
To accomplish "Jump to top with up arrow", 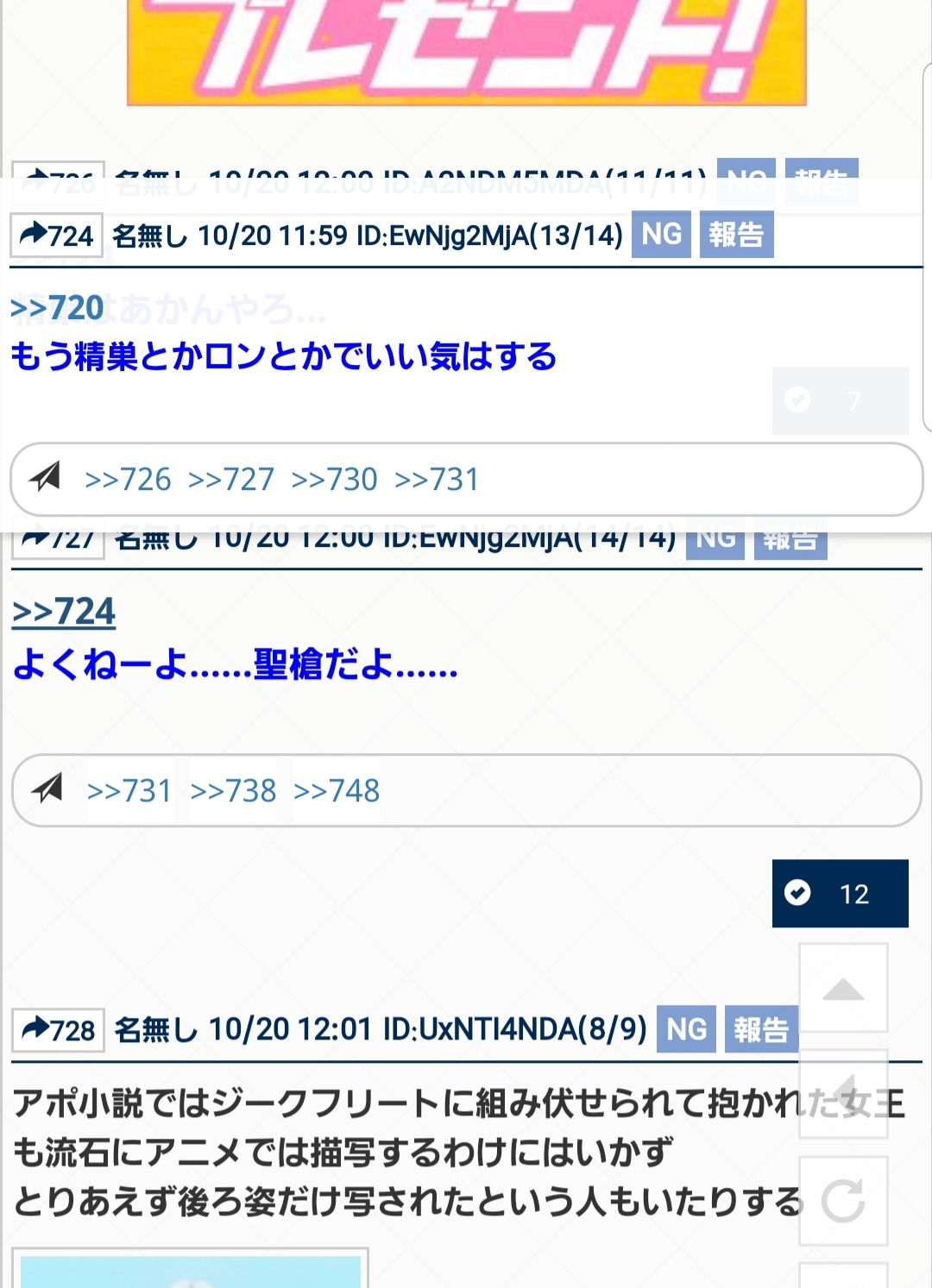I will [843, 989].
